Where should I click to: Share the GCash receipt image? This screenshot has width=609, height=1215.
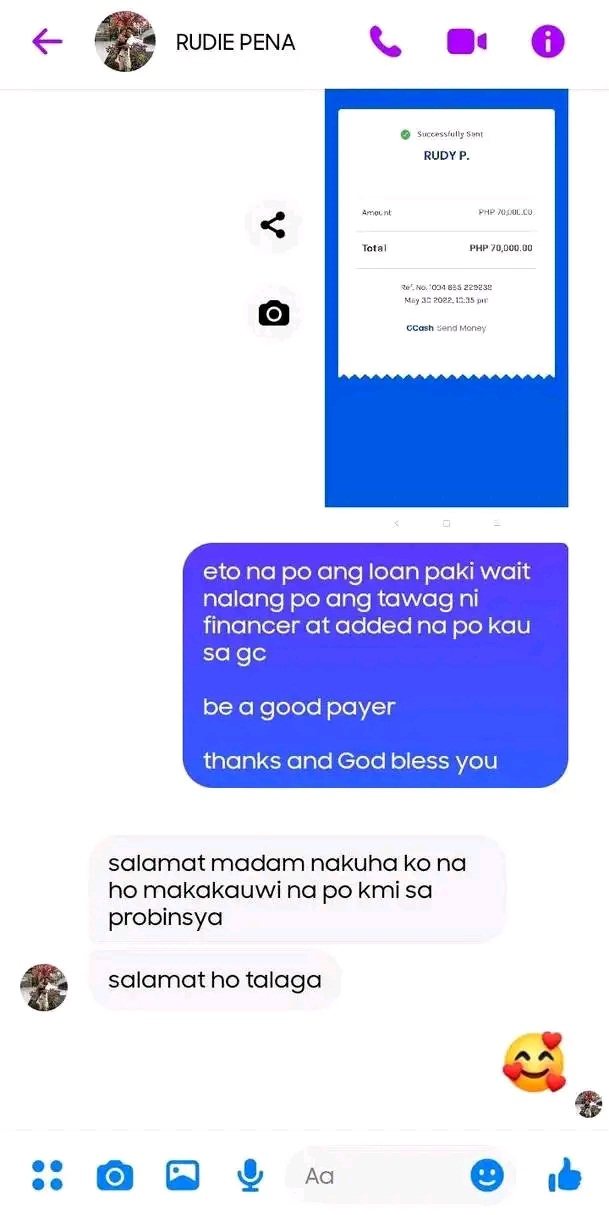(x=273, y=225)
